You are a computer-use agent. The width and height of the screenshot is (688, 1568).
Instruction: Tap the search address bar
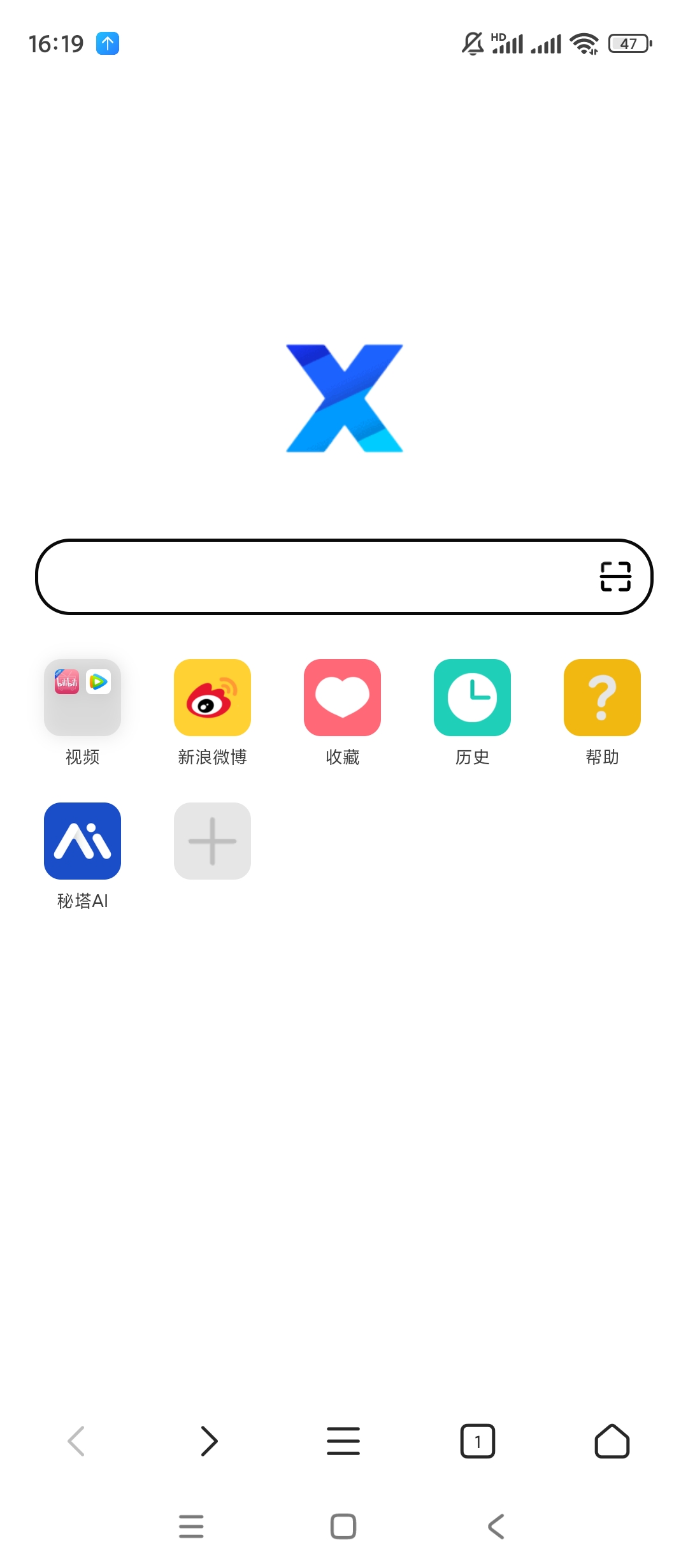(x=312, y=577)
